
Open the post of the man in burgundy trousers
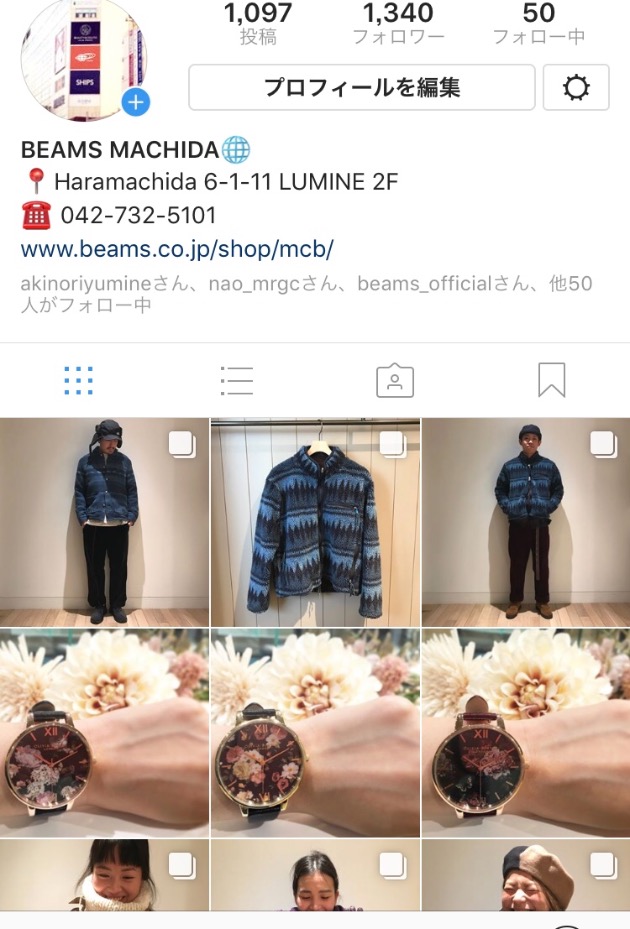coord(526,522)
